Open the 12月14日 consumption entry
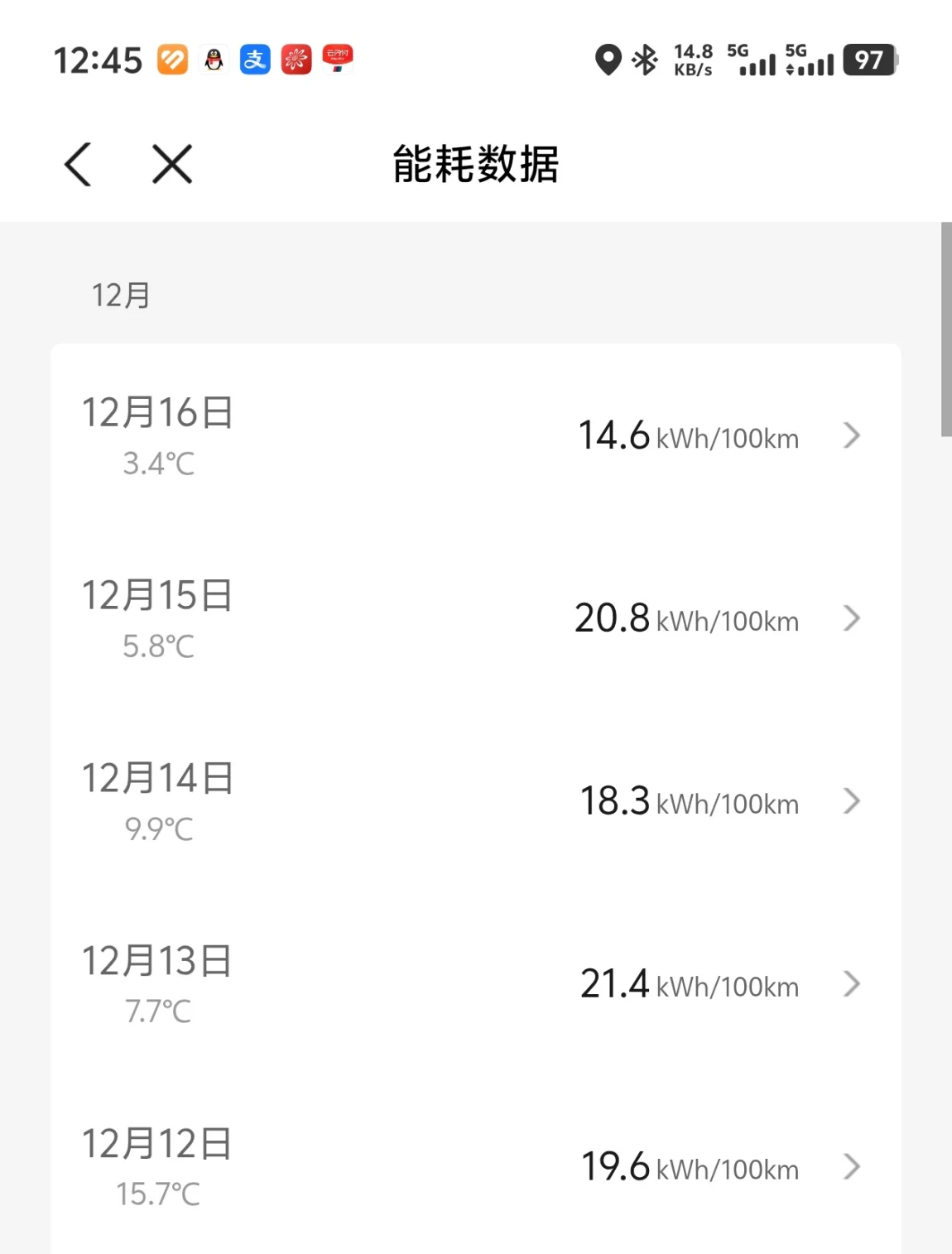Image resolution: width=952 pixels, height=1254 pixels. pos(475,801)
